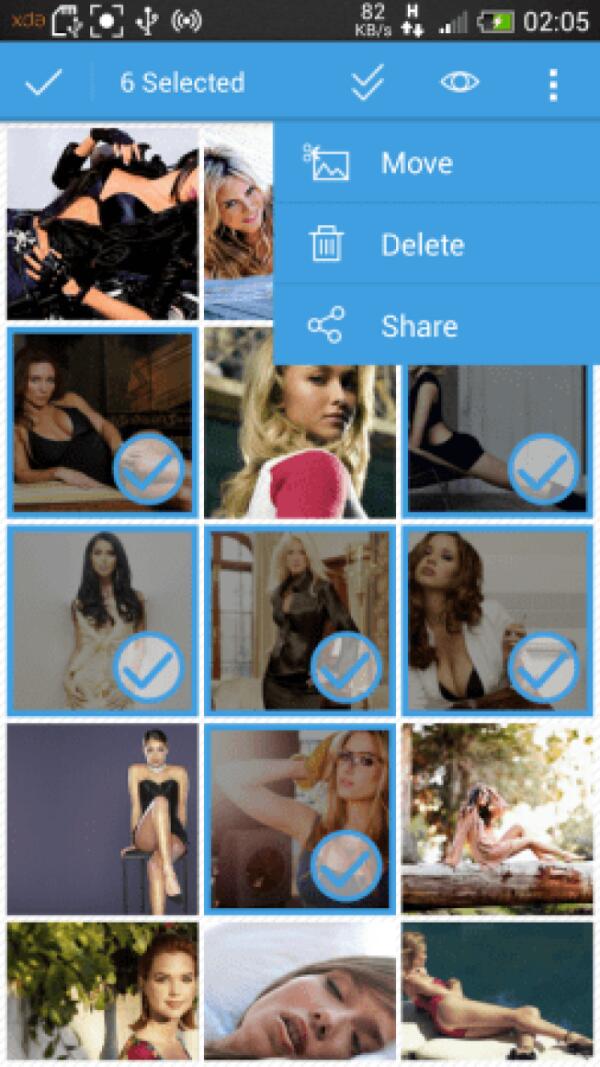Select the photo of woman lying on a log
Screen dimensions: 600x1067
(x=496, y=818)
